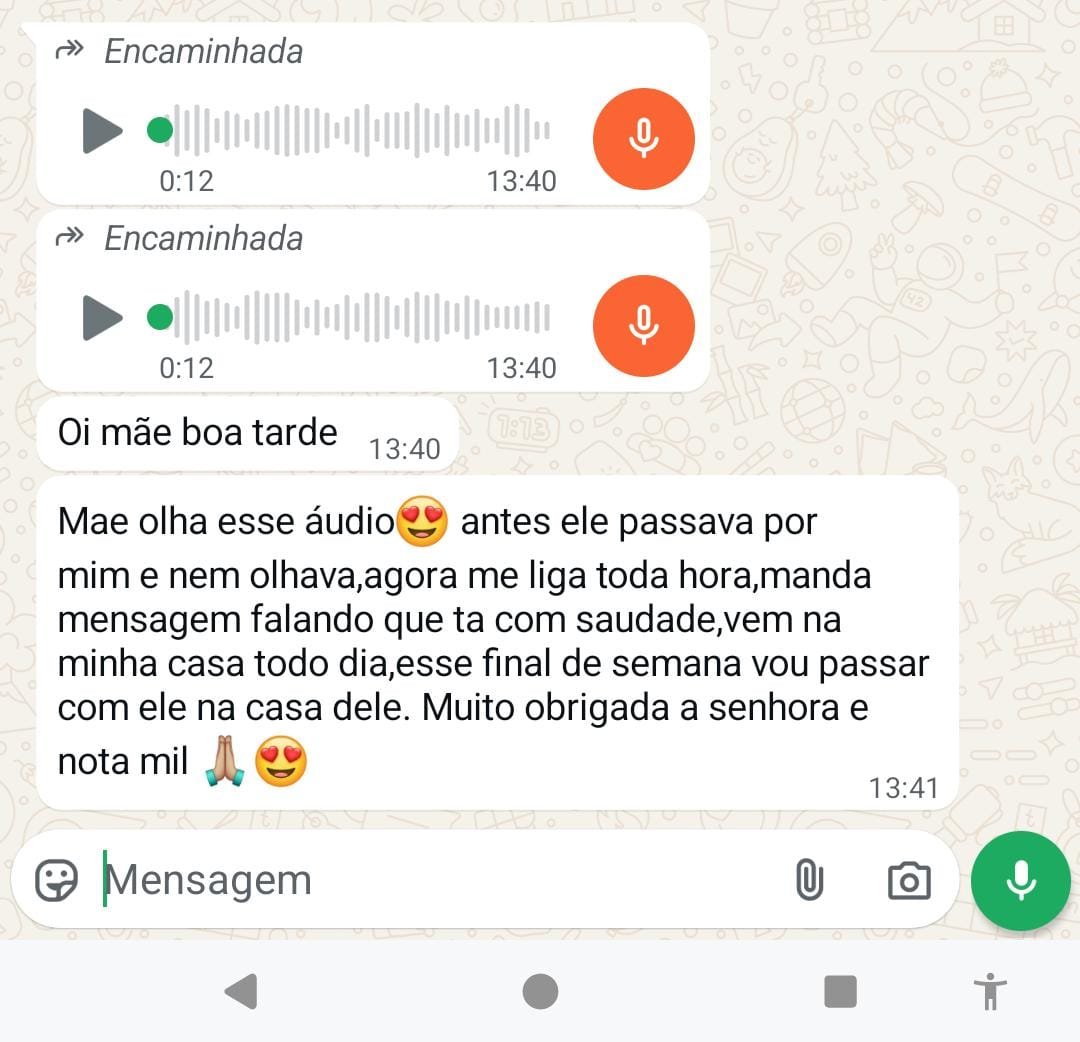Go back with the system back button

click(241, 992)
